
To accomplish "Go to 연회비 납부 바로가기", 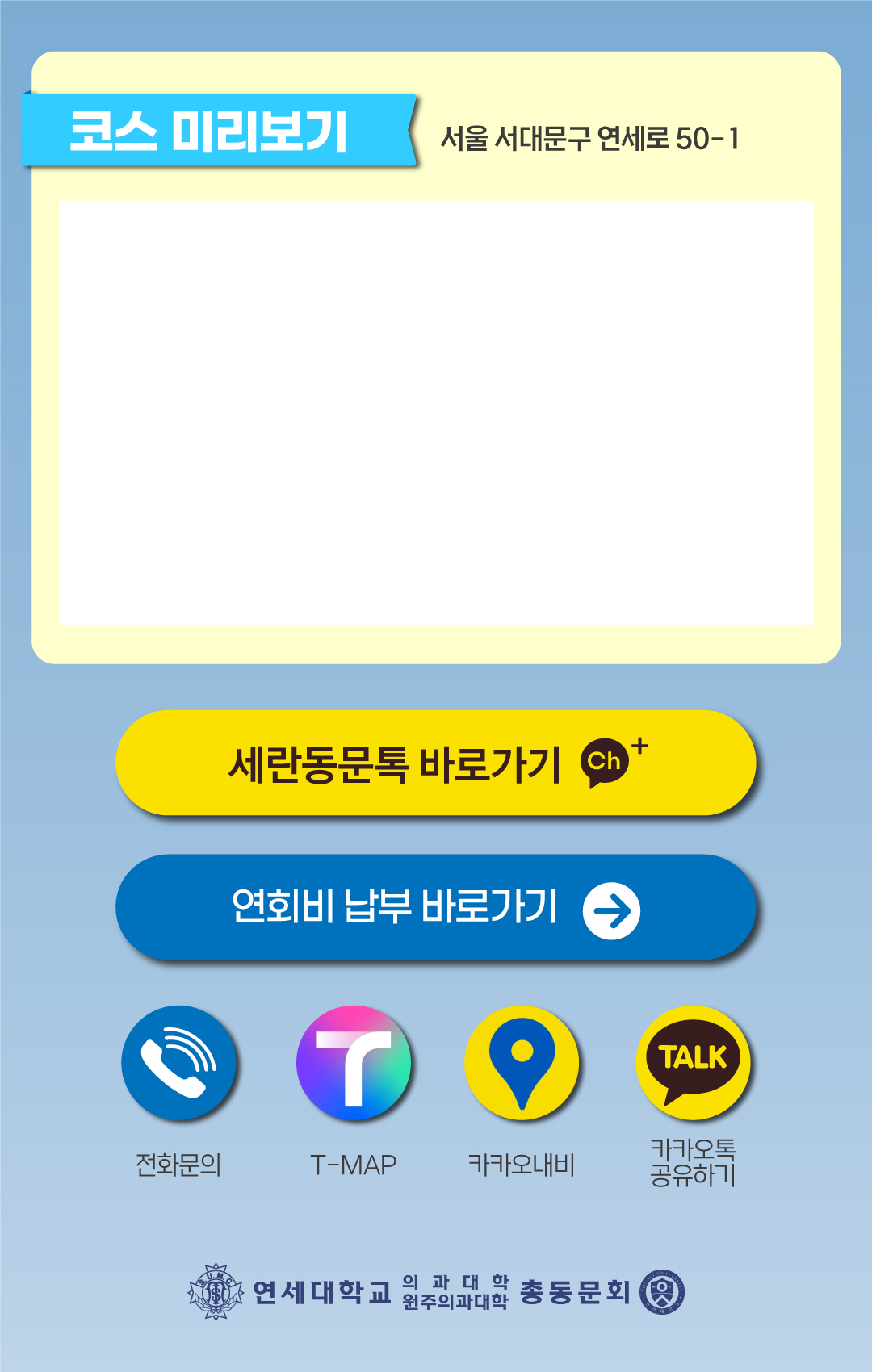I will click(x=436, y=907).
